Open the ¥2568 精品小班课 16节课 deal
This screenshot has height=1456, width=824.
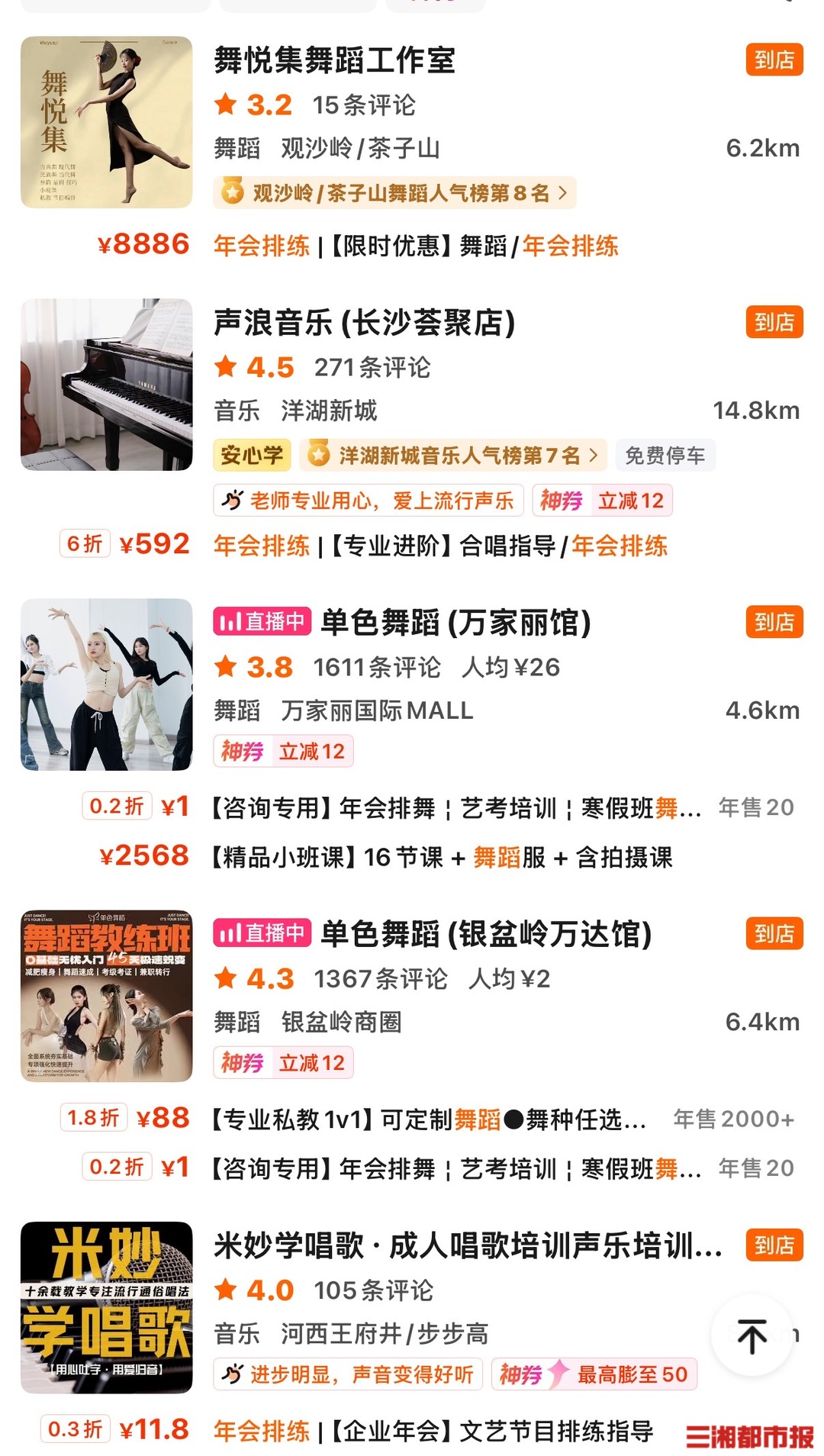tap(442, 857)
